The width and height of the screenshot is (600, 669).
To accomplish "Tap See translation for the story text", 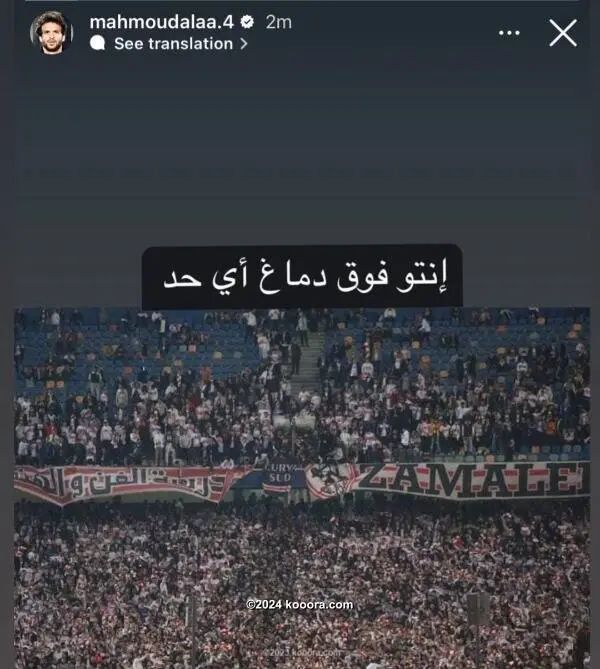I will click(172, 44).
